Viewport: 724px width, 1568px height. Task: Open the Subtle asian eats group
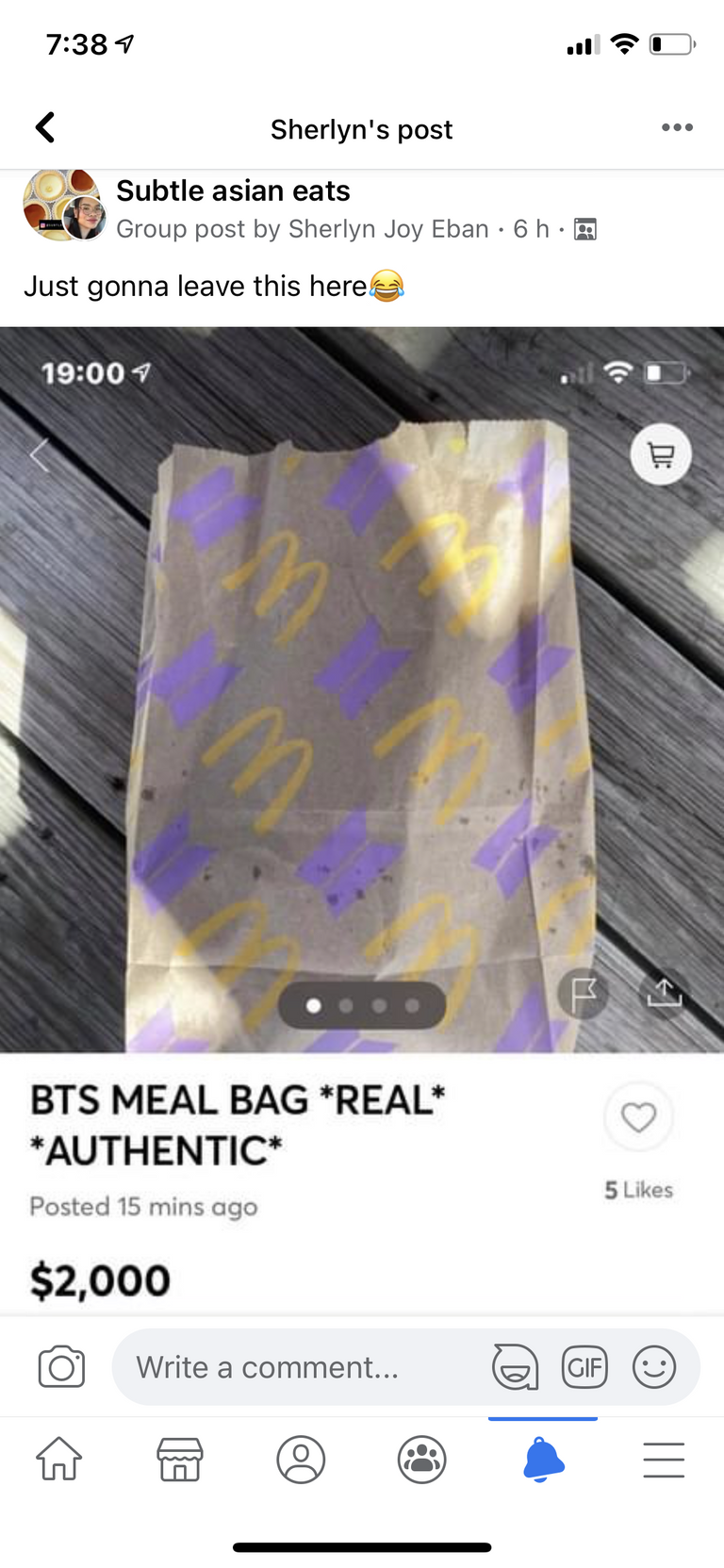pyautogui.click(x=233, y=190)
